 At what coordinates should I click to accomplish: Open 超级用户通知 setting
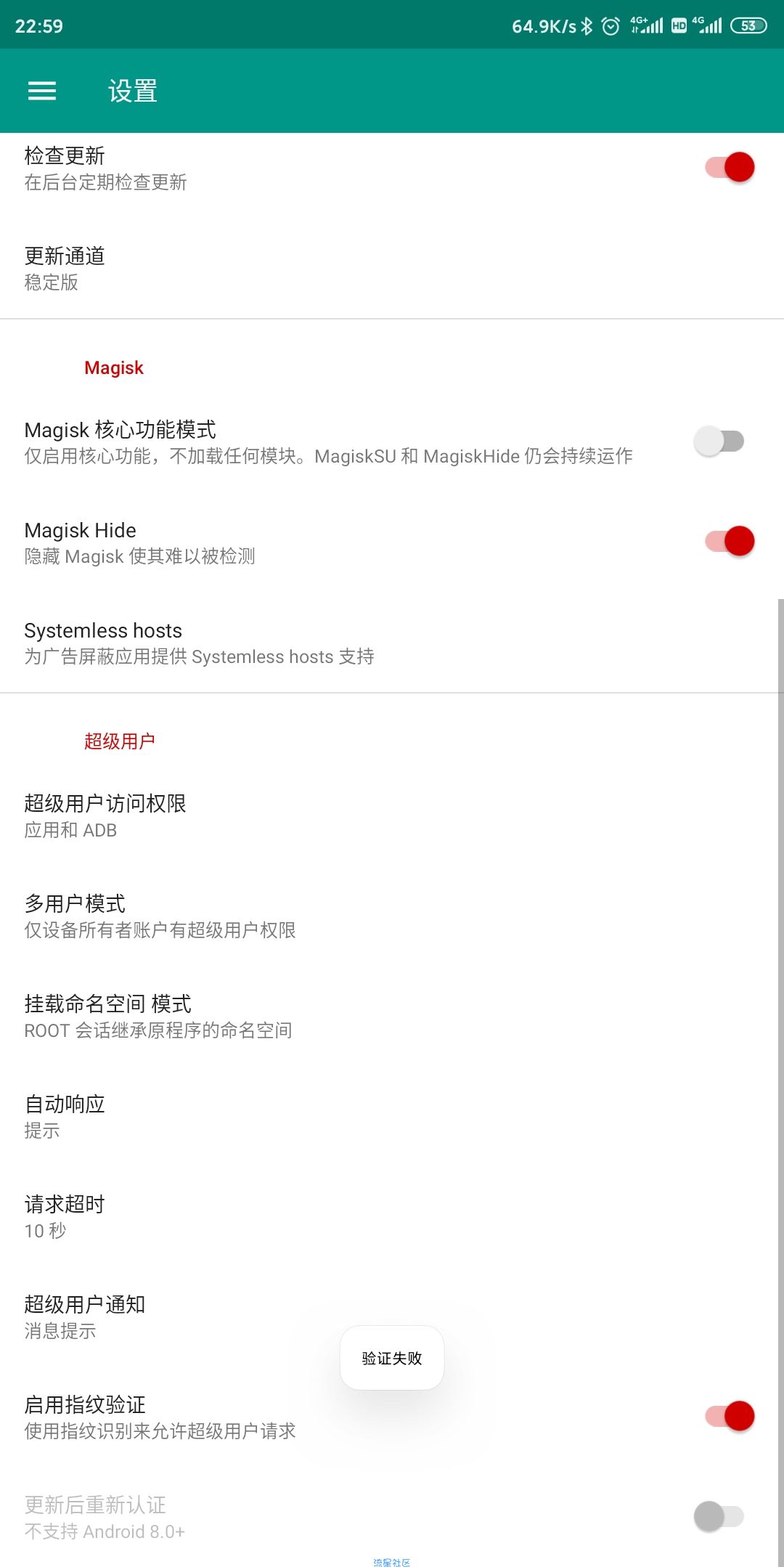145,1317
